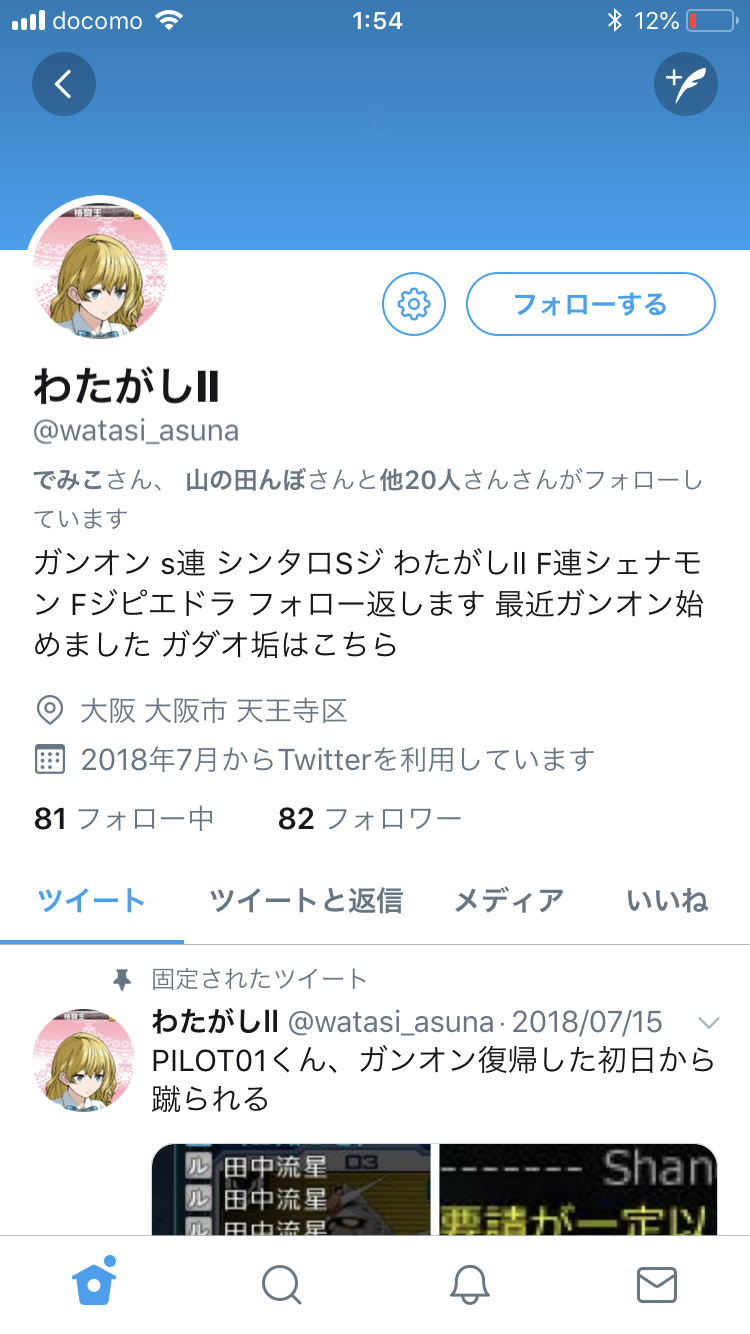Open the search magnifier tab

pos(281,1284)
